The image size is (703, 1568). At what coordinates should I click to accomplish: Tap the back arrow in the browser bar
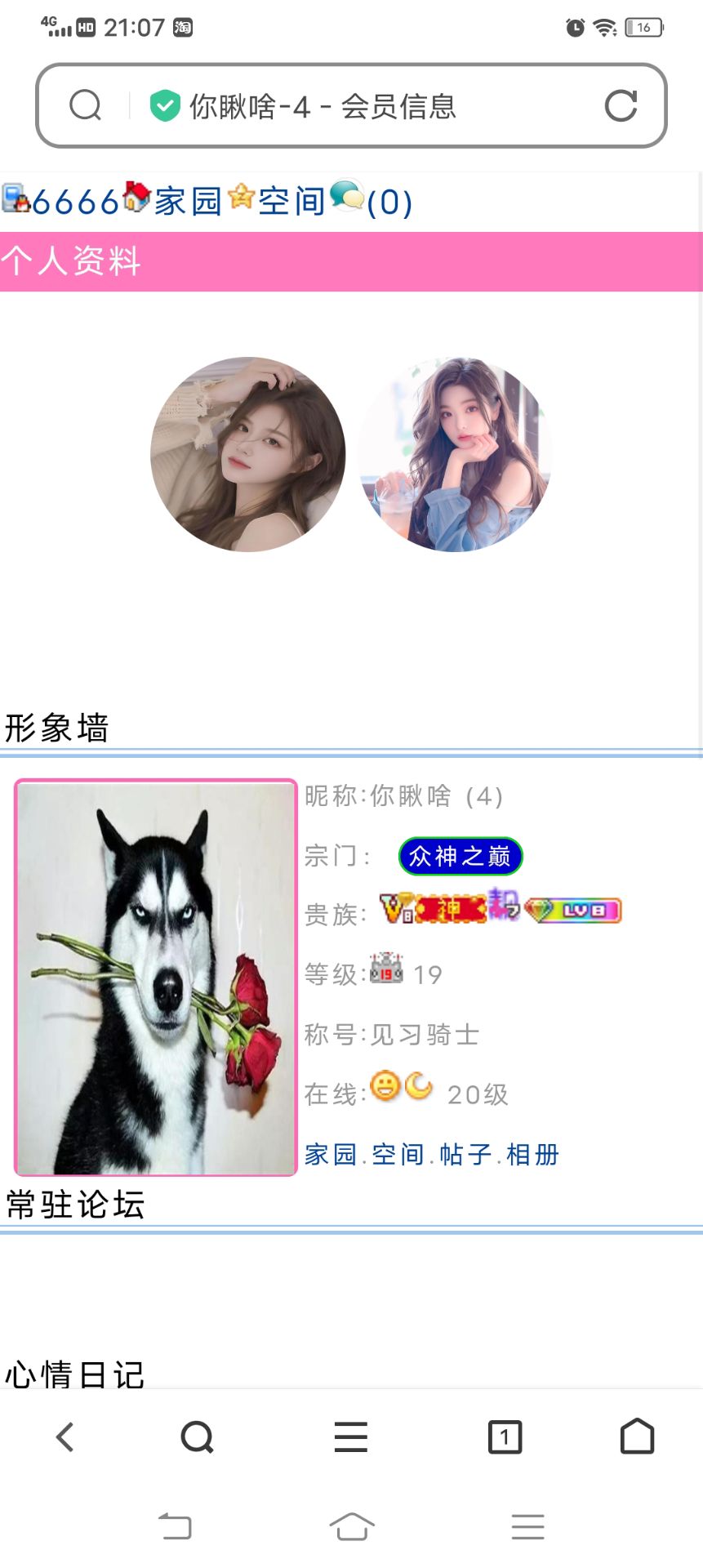(65, 1437)
